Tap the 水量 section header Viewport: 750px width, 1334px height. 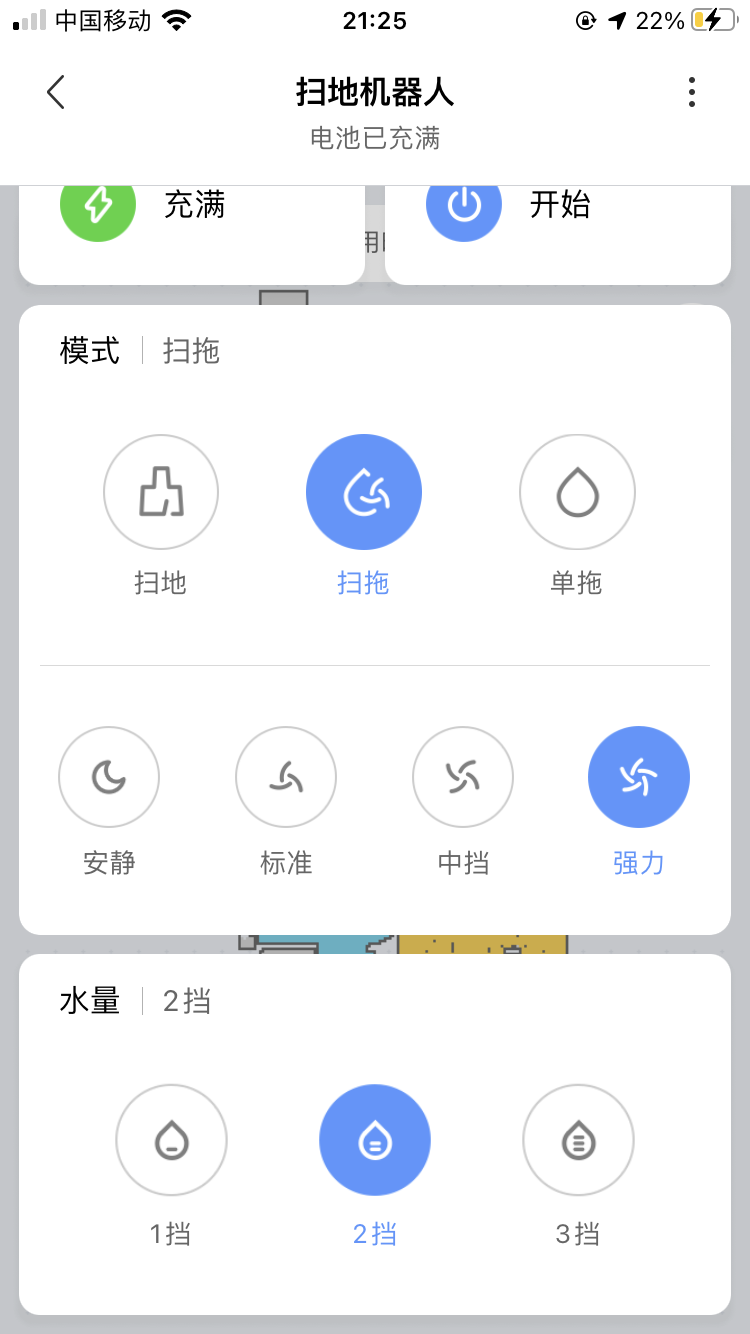click(x=88, y=1000)
